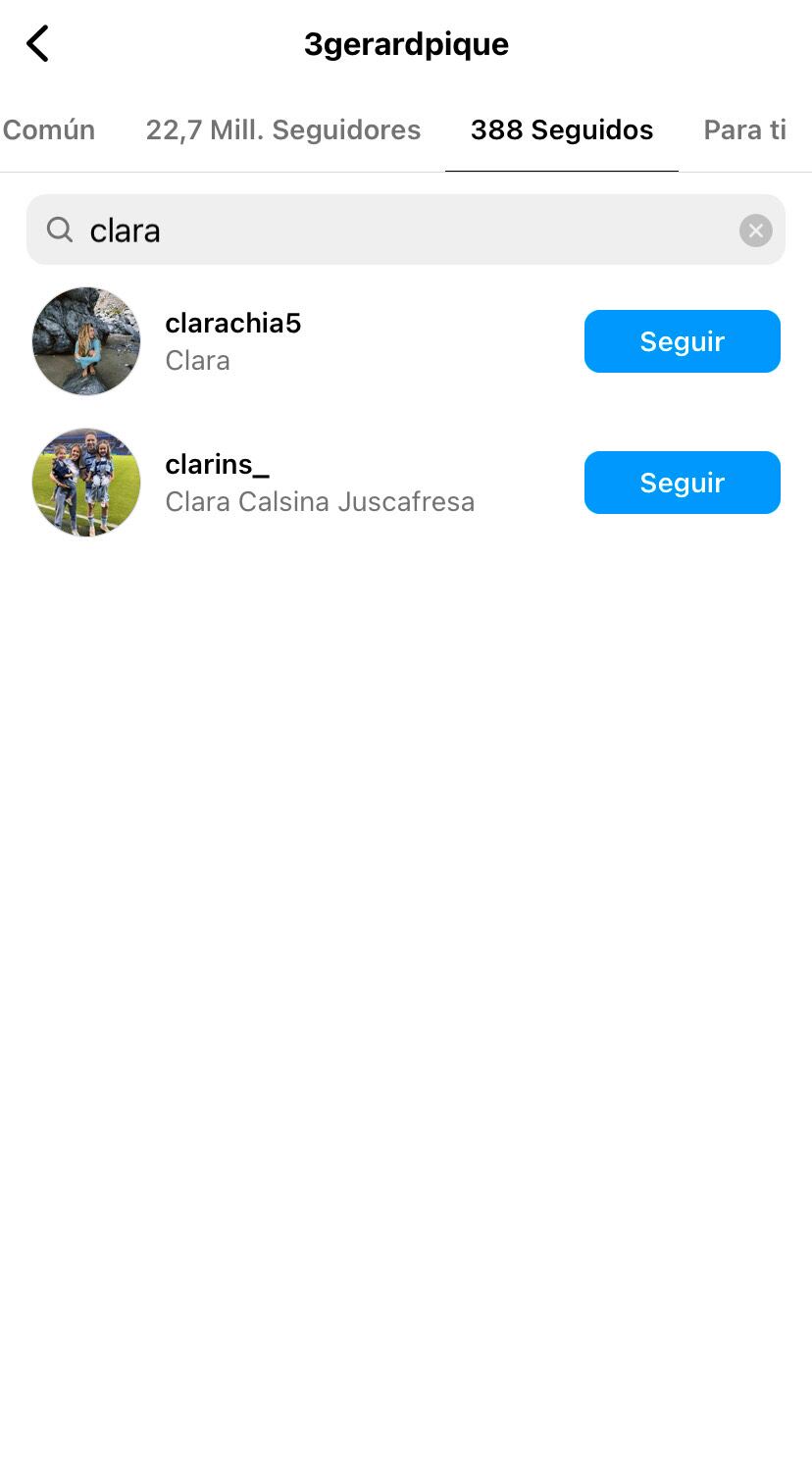
Task: Tap the name Clara Calsina Juscafresa
Action: [320, 501]
